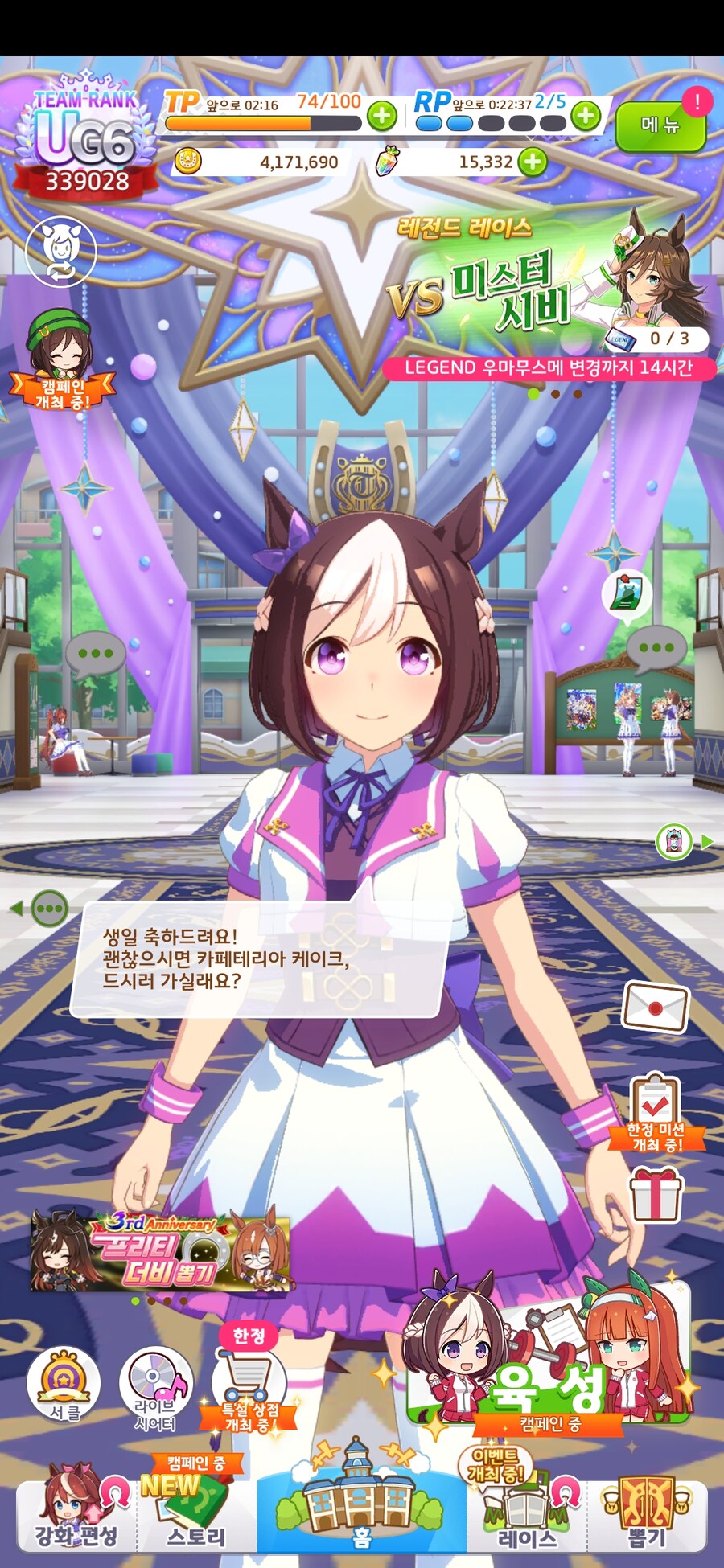Add jewels with the green plus

(x=532, y=162)
